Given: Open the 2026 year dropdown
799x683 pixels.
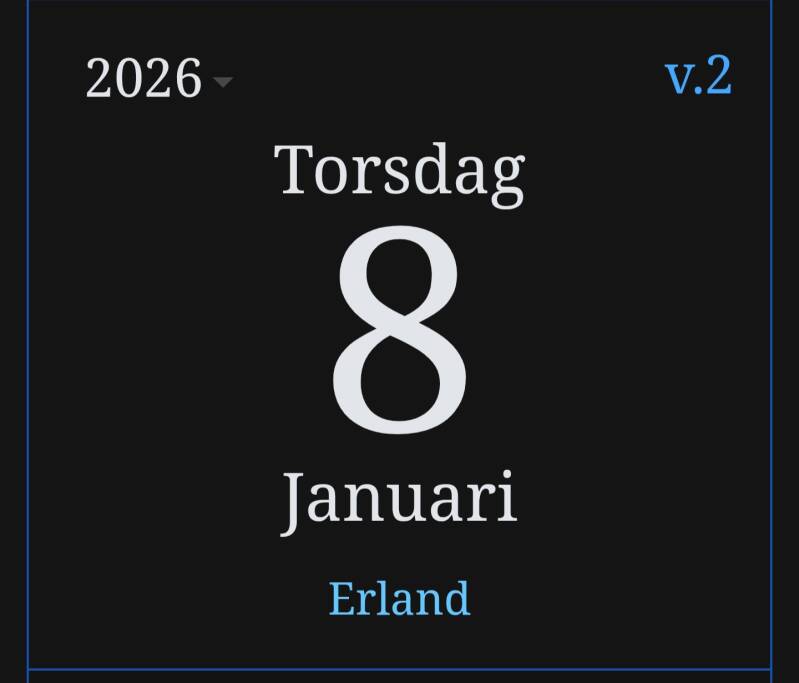Looking at the screenshot, I should pos(157,79).
